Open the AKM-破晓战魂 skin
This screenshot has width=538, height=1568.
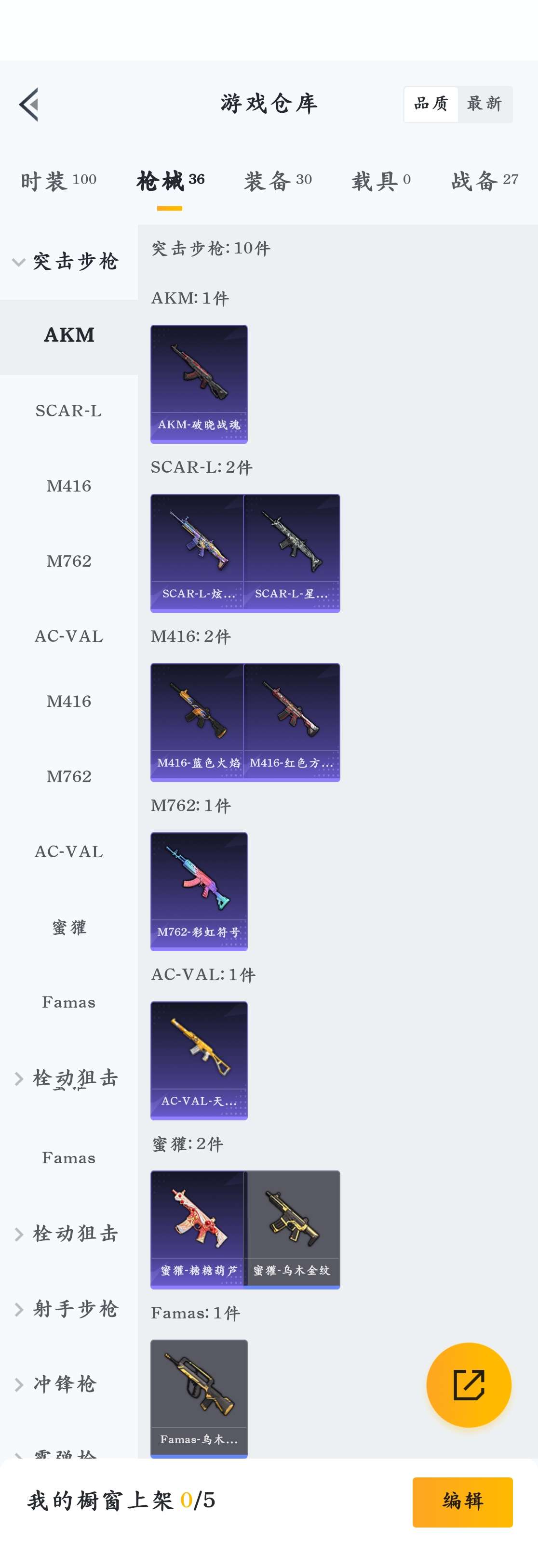pos(199,384)
